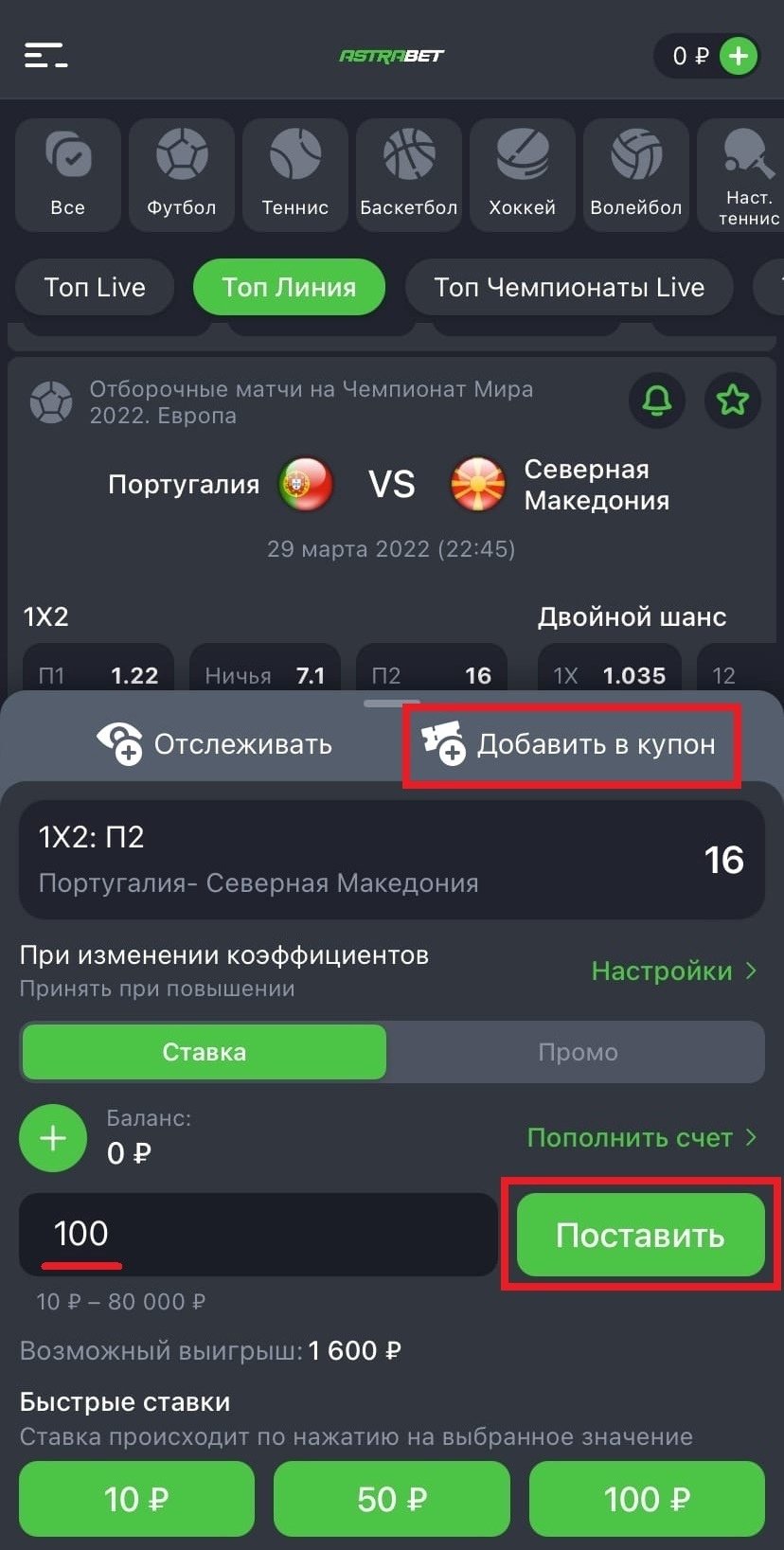This screenshot has height=1550, width=784.
Task: Add the match to favorites star
Action: pyautogui.click(x=733, y=401)
